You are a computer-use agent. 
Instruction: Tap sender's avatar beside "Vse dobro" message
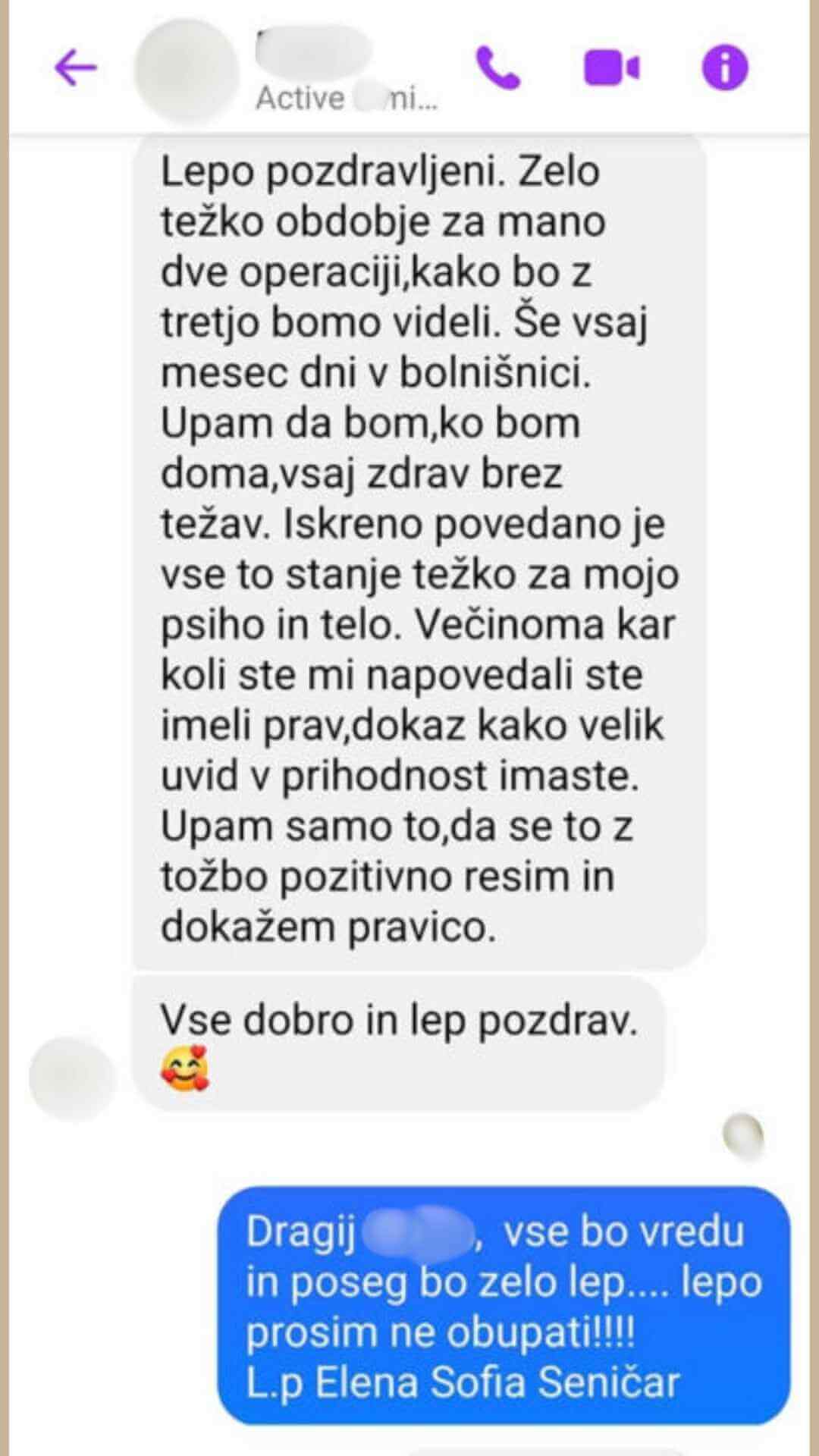(x=72, y=1078)
